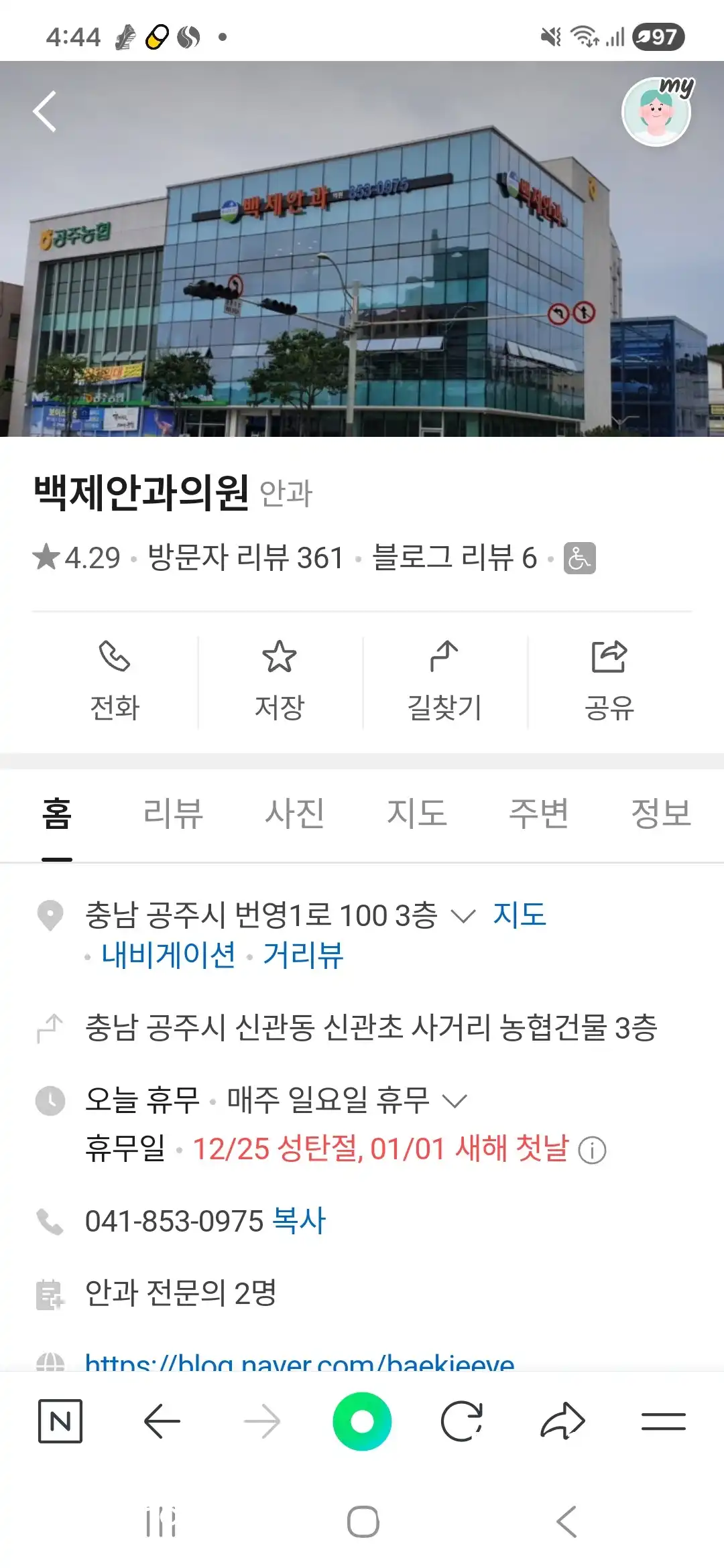Open 거리뷰 street view link
The width and height of the screenshot is (724, 1568).
coord(303,955)
